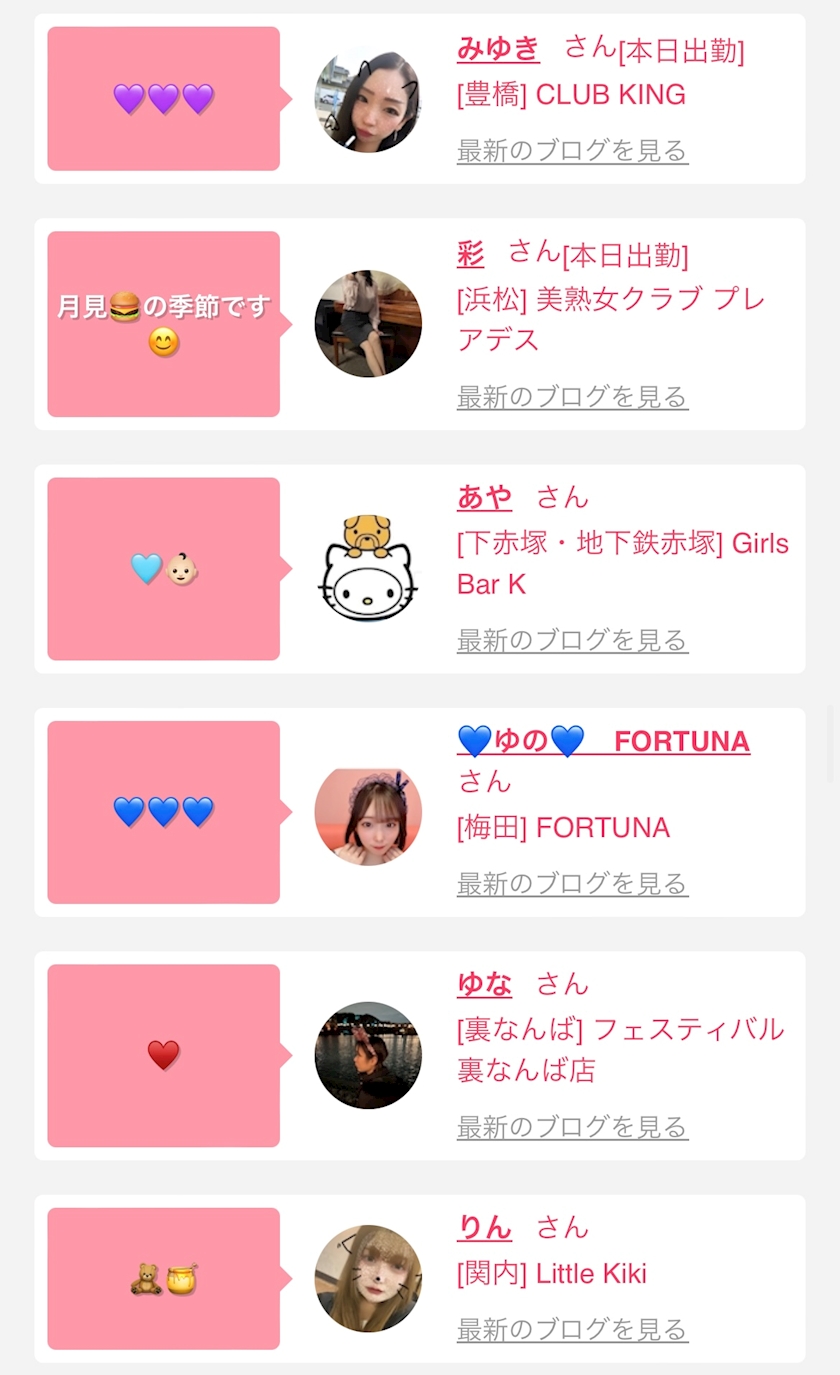Viewport: 840px width, 1375px height.
Task: Open 彩's profile name link
Action: [x=470, y=254]
